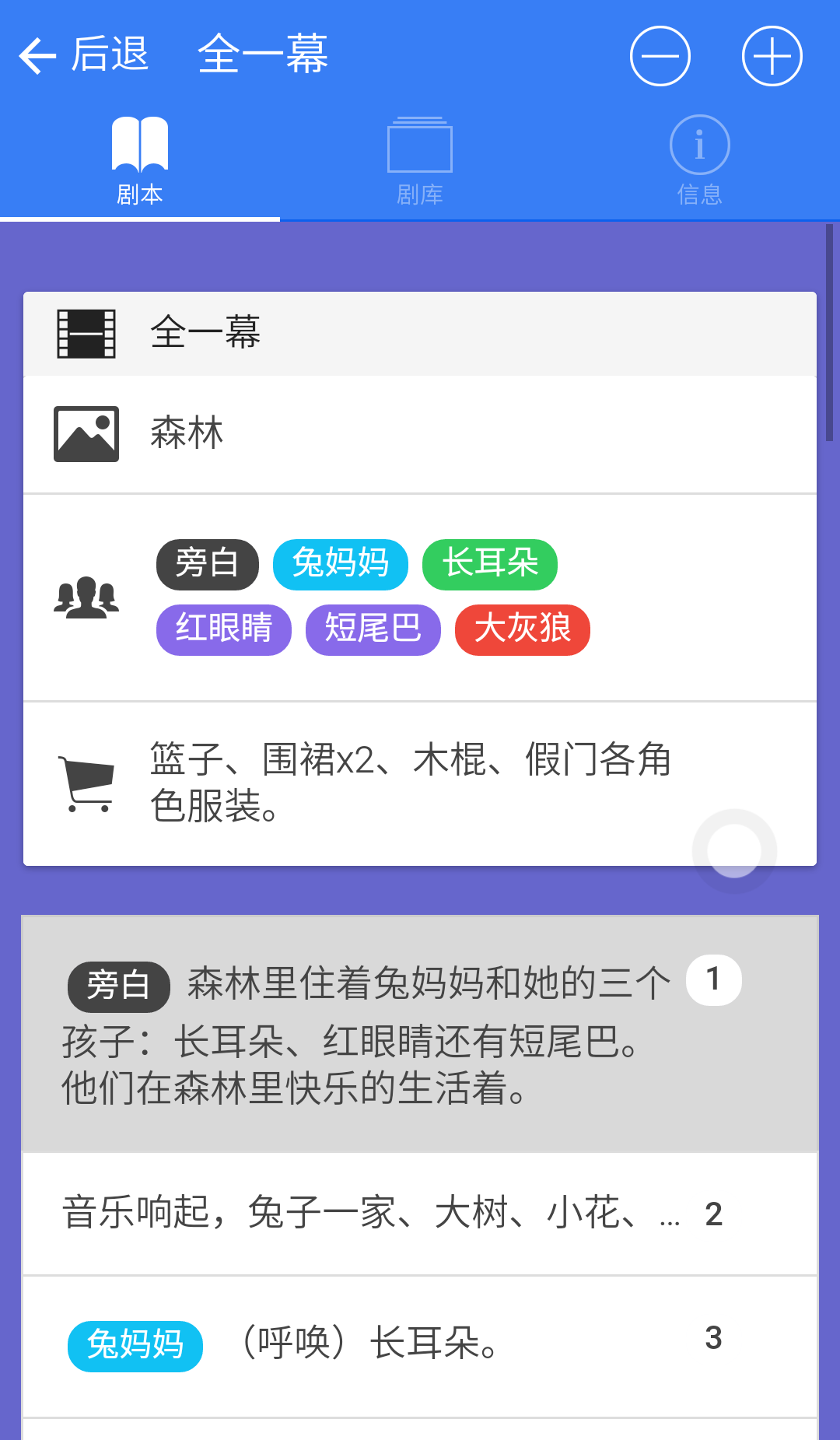Switch to the 剧库 tab

[x=419, y=159]
